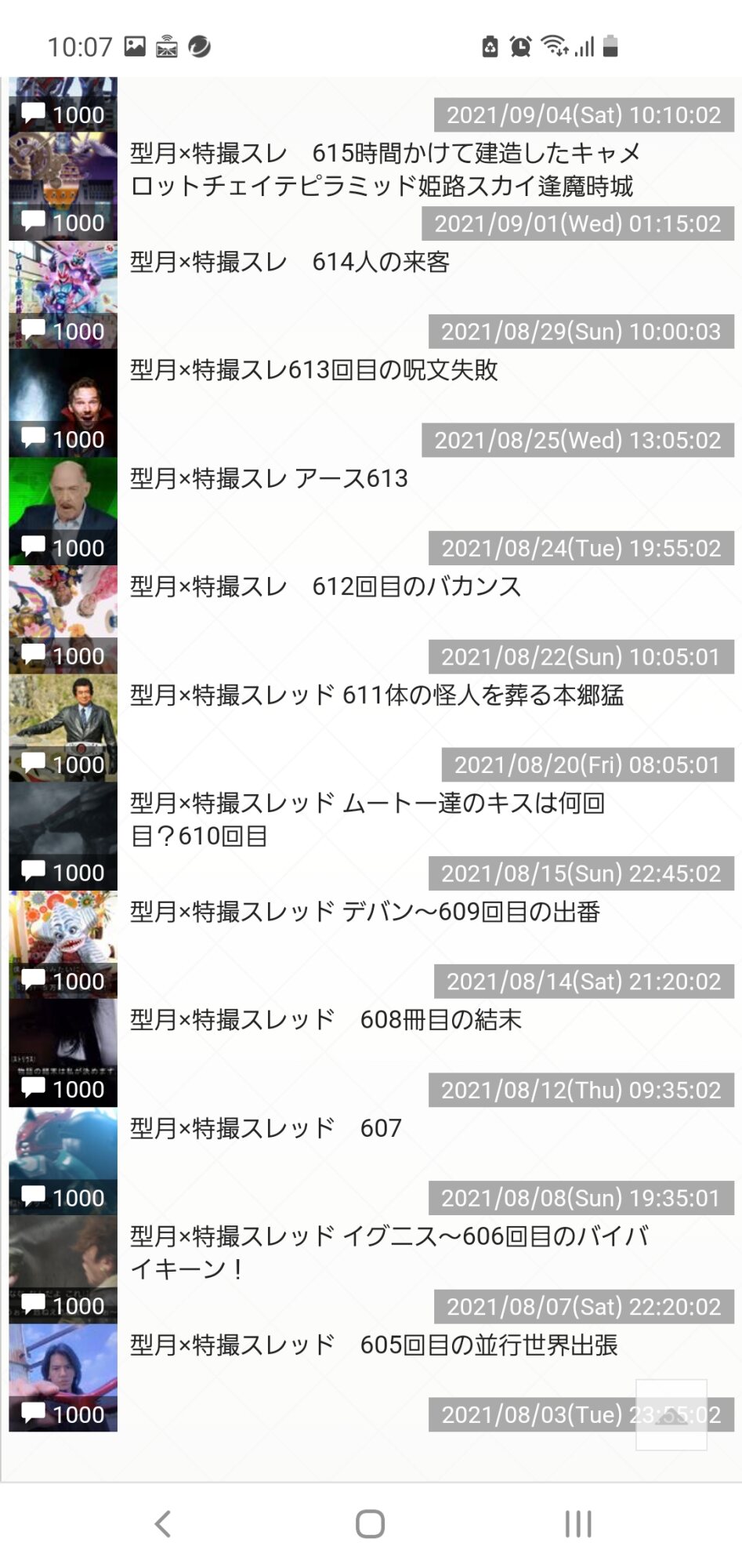742x1568 pixels.
Task: Open the thread 型月×特撮スレッド 607
Action: [266, 1127]
